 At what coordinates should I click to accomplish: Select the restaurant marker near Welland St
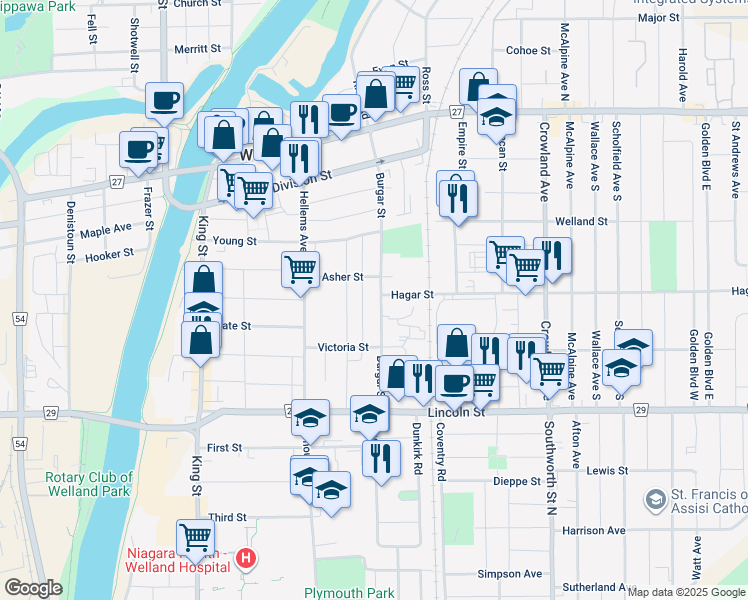(x=458, y=198)
